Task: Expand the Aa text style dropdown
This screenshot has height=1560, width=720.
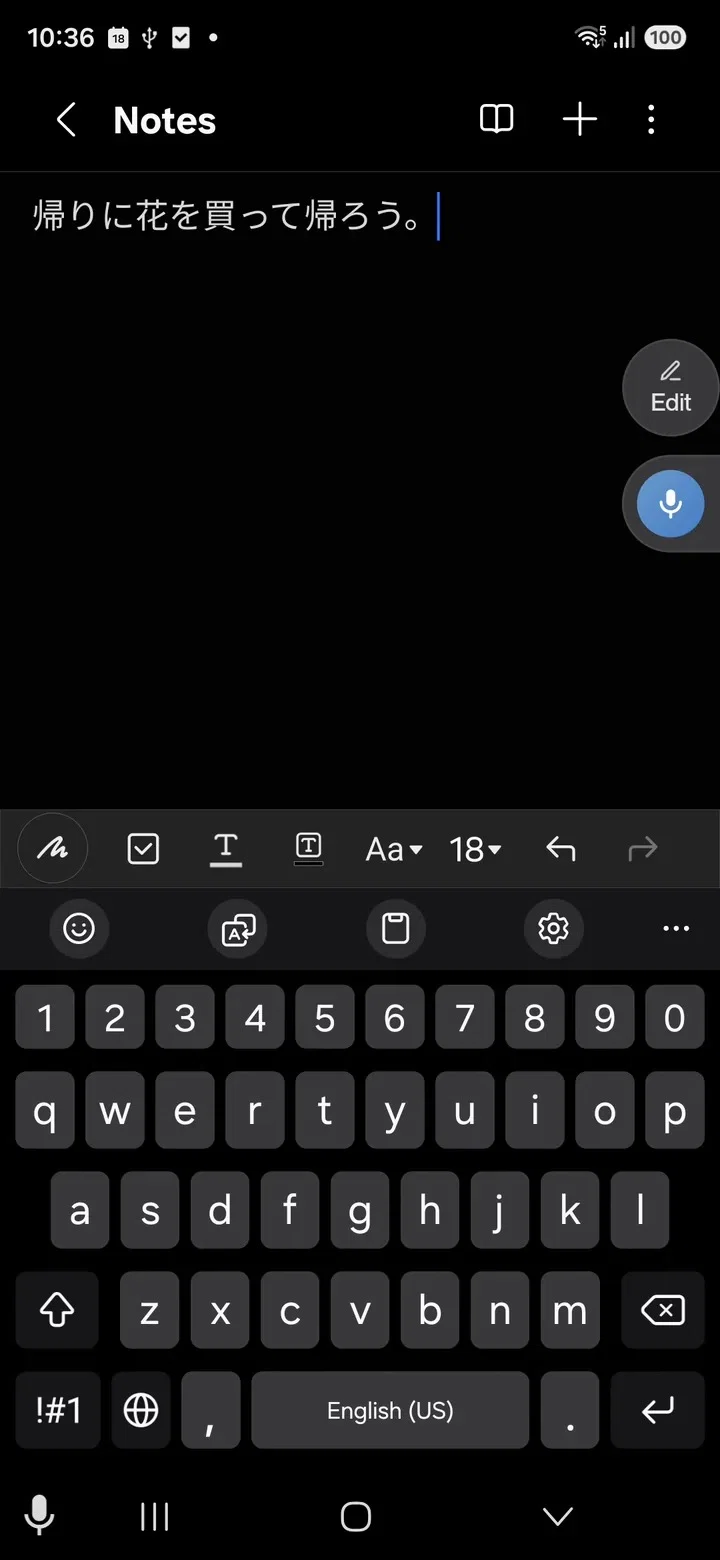Action: [394, 850]
